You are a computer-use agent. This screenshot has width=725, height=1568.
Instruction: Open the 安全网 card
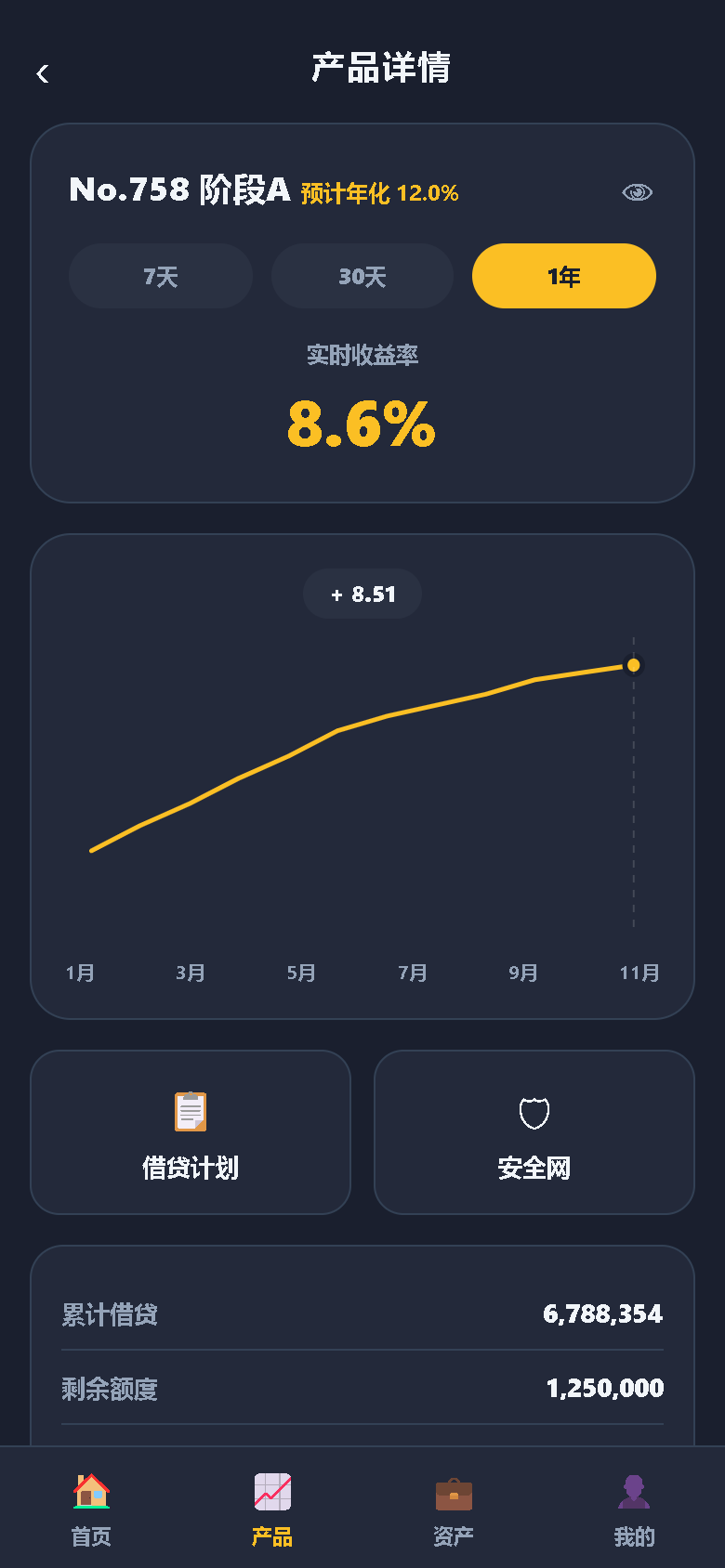tap(534, 1132)
